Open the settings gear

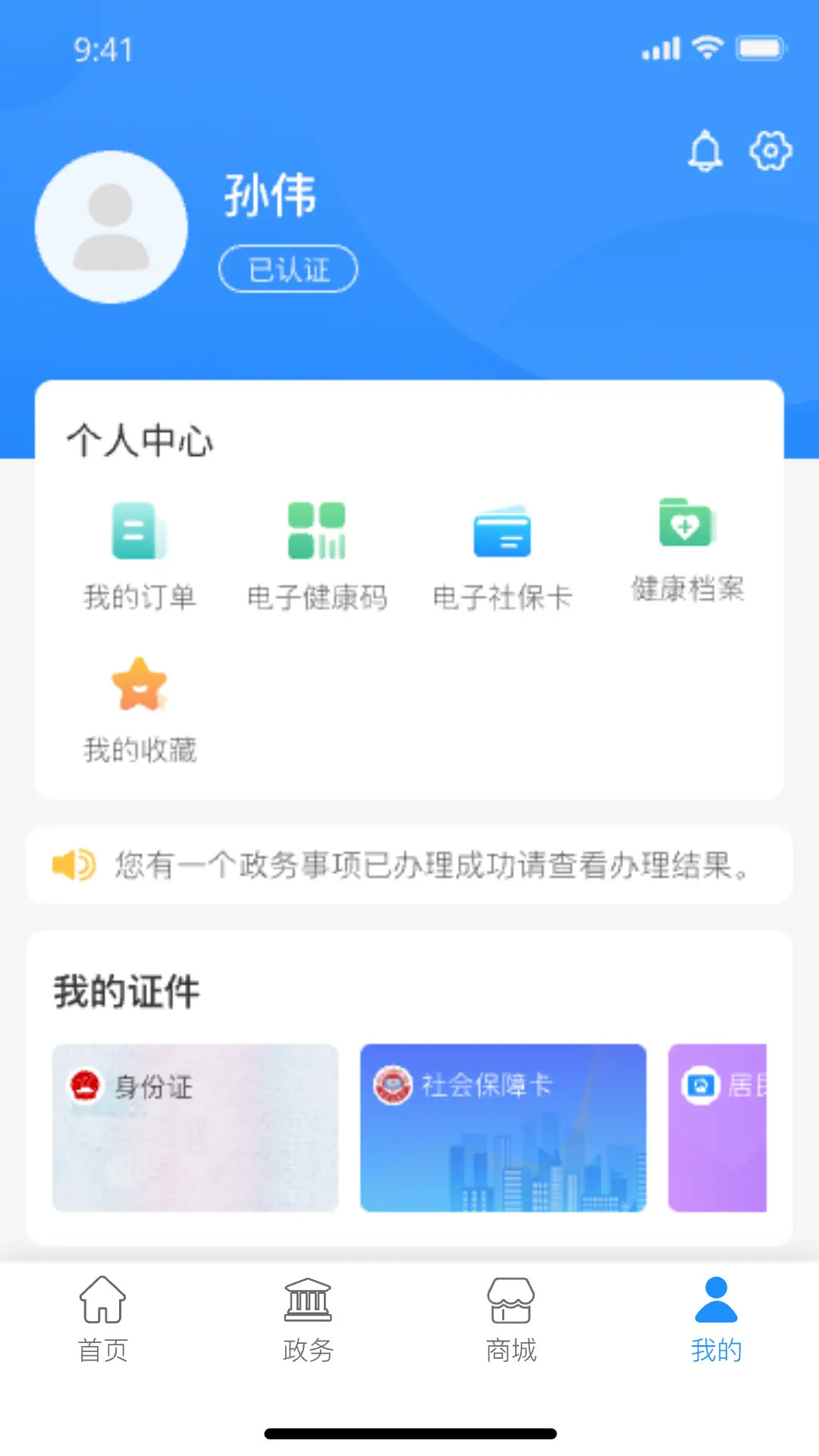click(x=770, y=150)
